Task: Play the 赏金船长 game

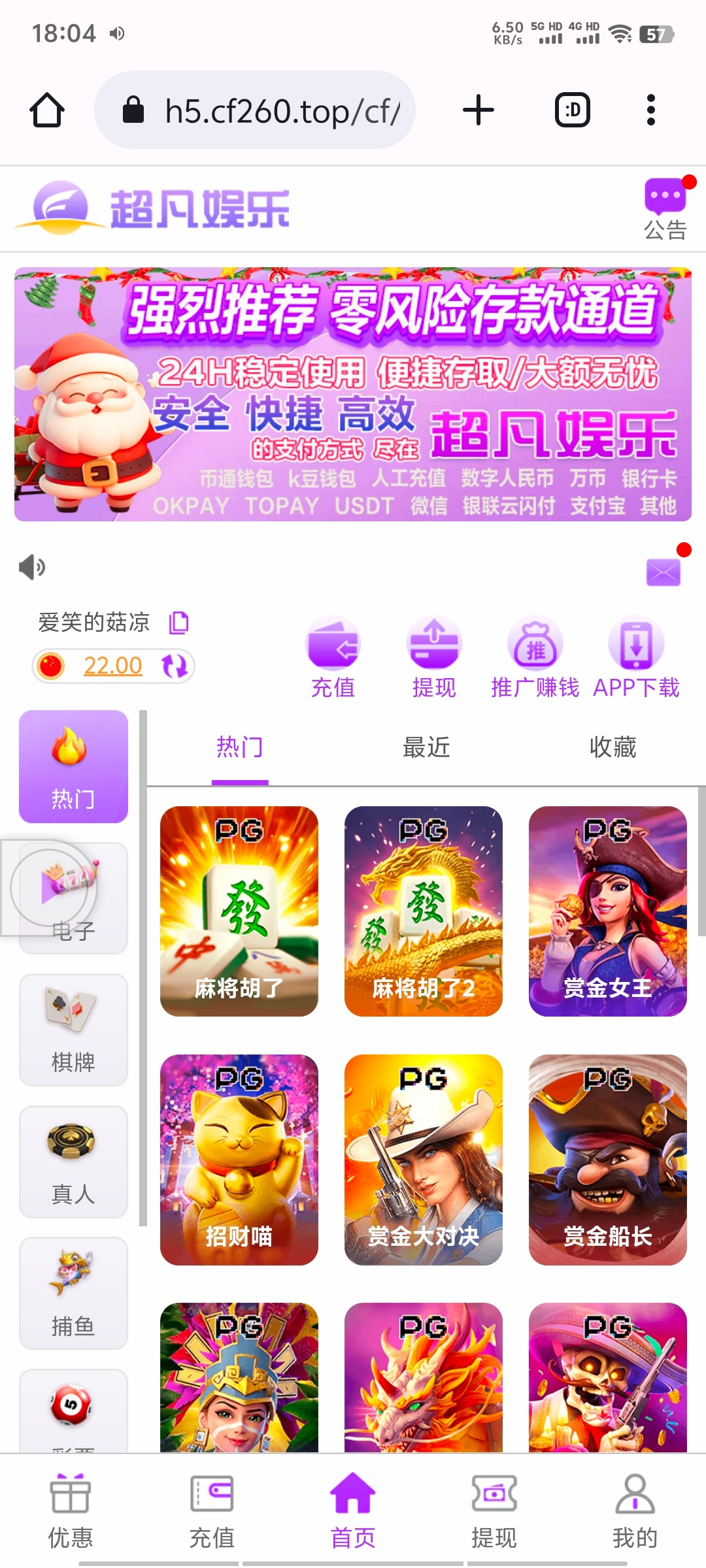Action: pos(607,1160)
